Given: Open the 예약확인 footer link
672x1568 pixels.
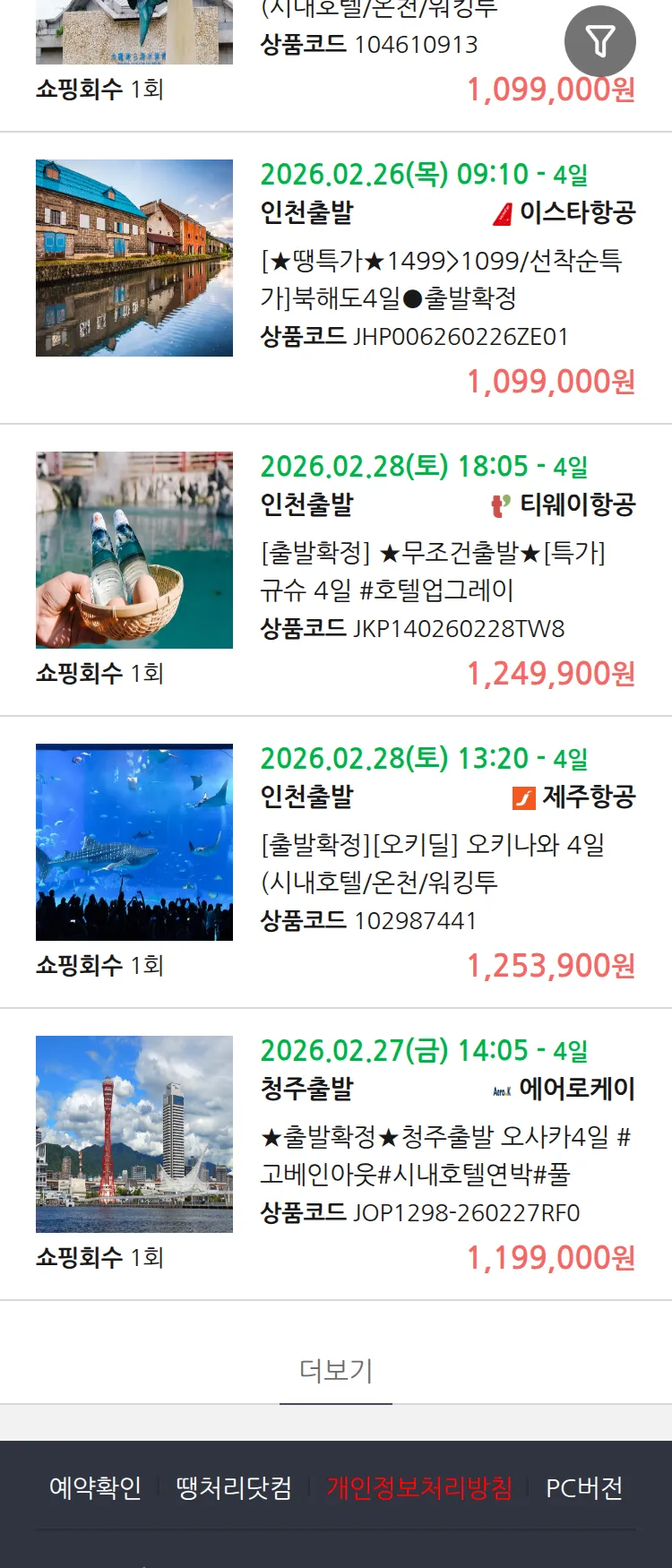Looking at the screenshot, I should coord(95,1488).
